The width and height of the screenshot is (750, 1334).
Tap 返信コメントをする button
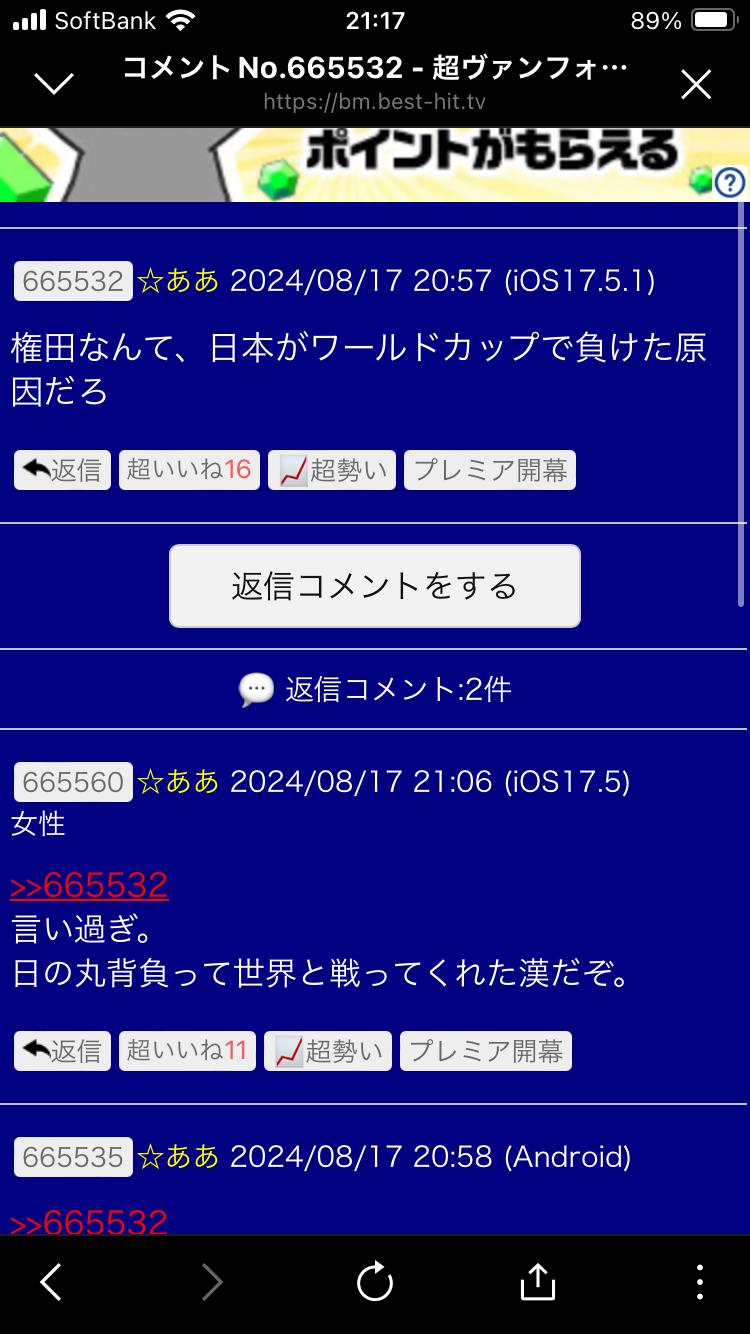click(x=375, y=586)
